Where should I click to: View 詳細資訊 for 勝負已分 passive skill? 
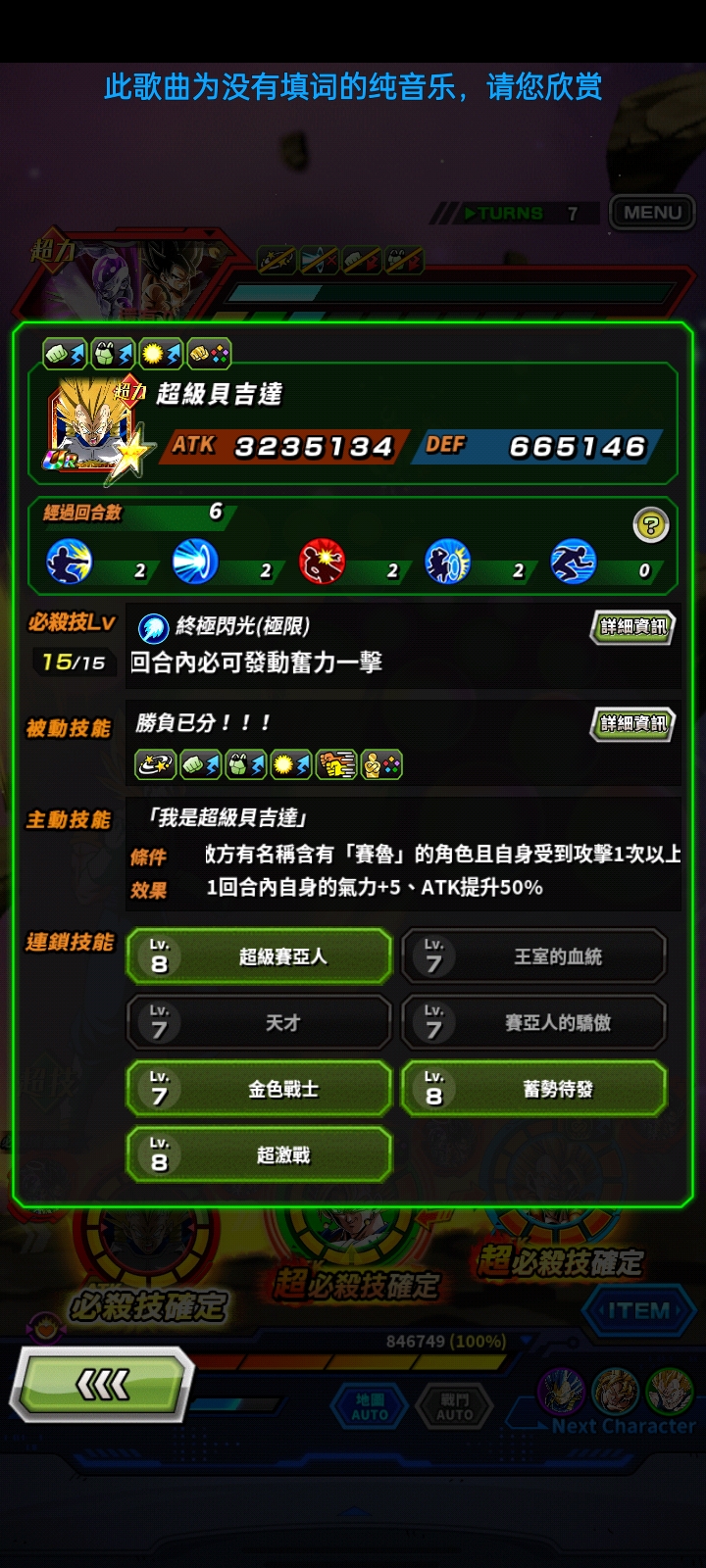[633, 723]
